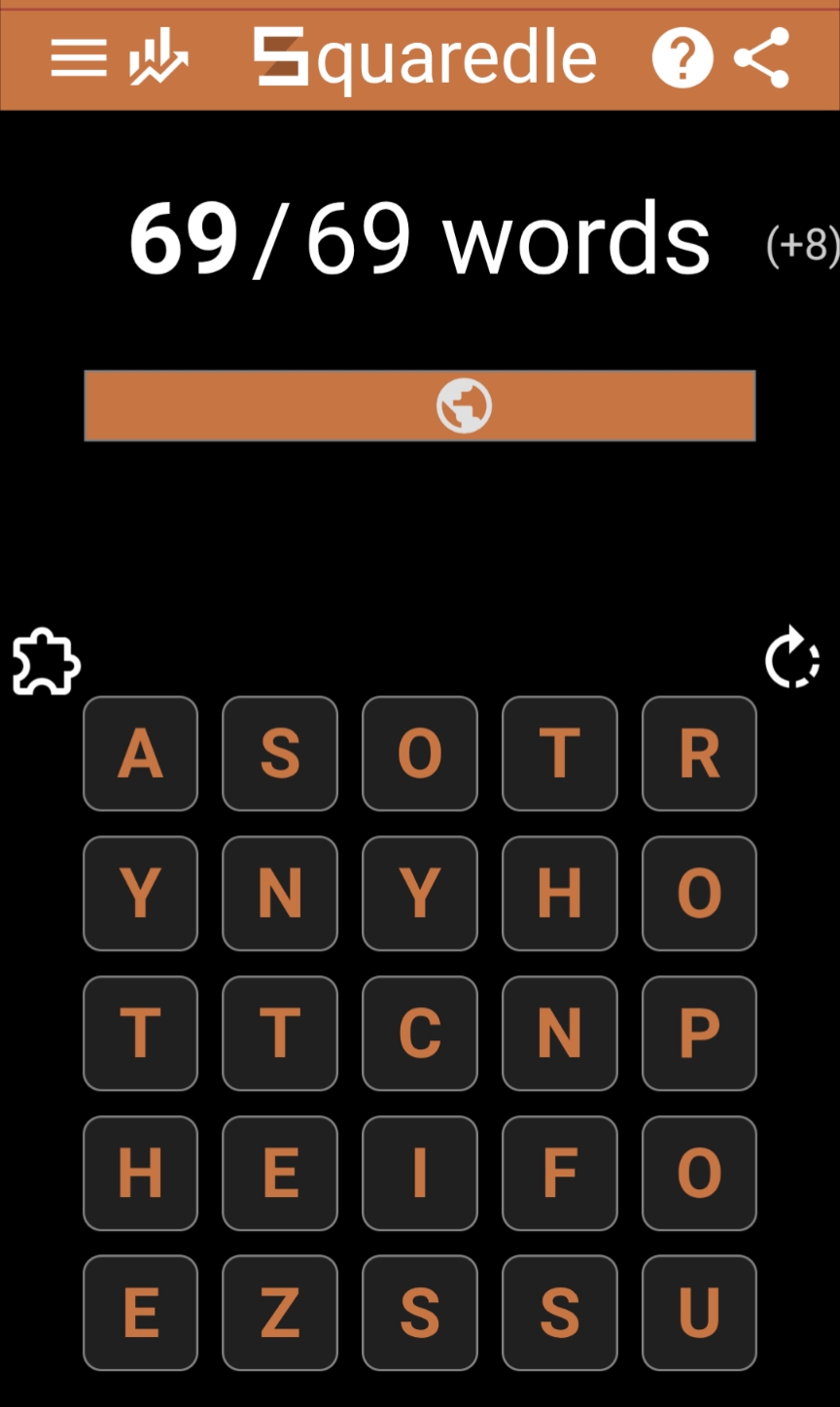This screenshot has height=1407, width=840.
Task: Select the letter U tile
Action: [x=699, y=1313]
